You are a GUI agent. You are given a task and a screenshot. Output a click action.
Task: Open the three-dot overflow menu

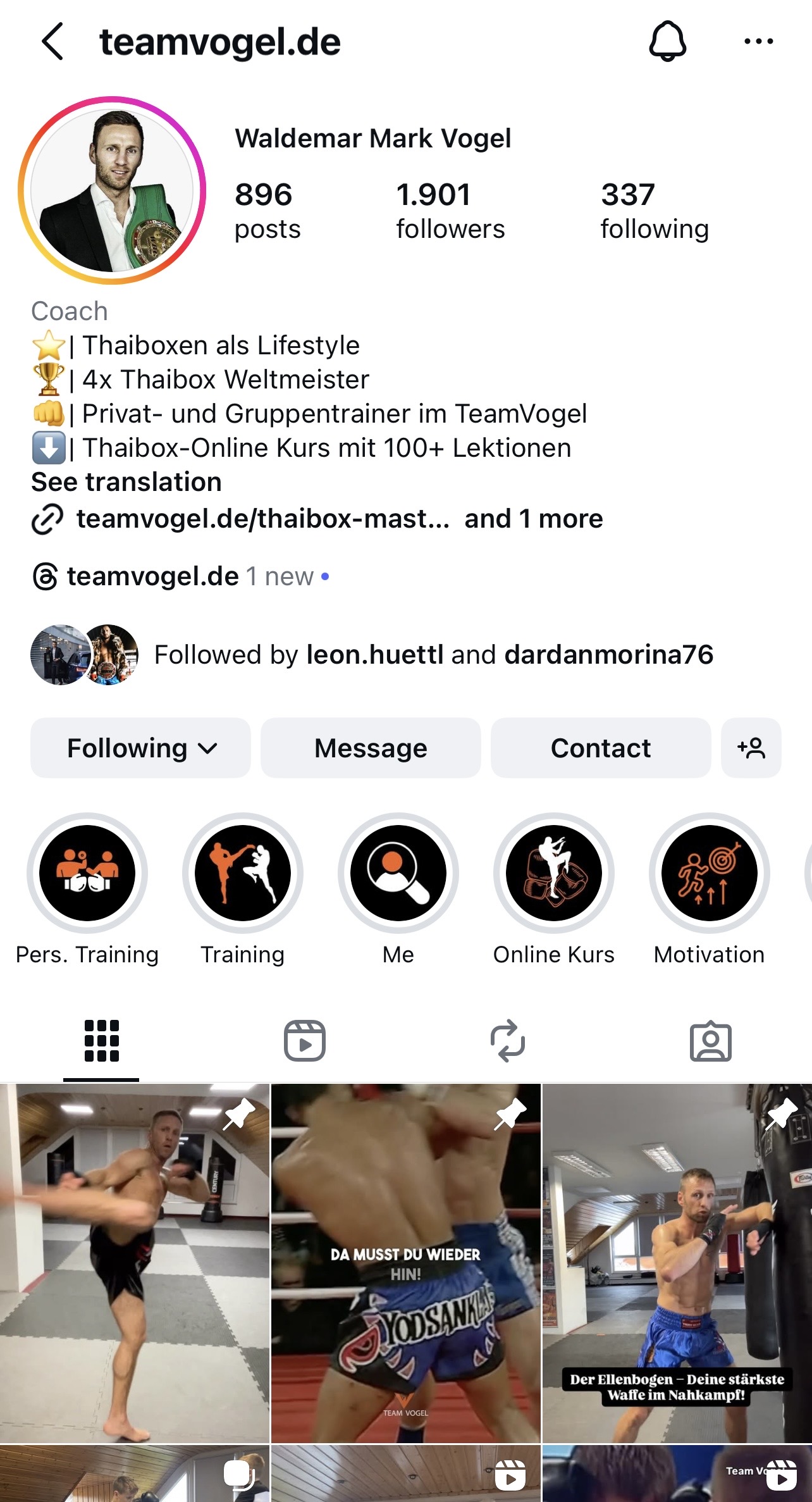[758, 42]
